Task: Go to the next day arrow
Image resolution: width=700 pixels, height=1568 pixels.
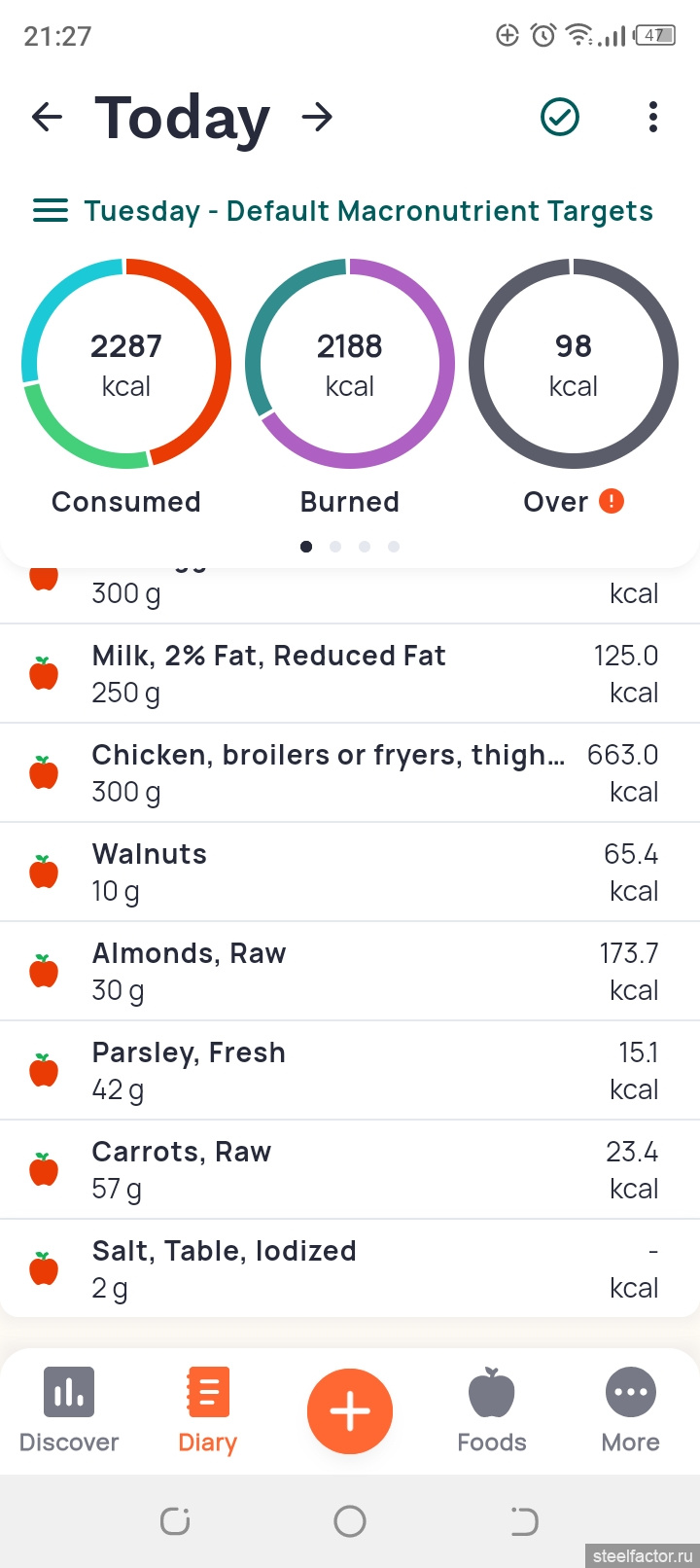Action: 317,118
